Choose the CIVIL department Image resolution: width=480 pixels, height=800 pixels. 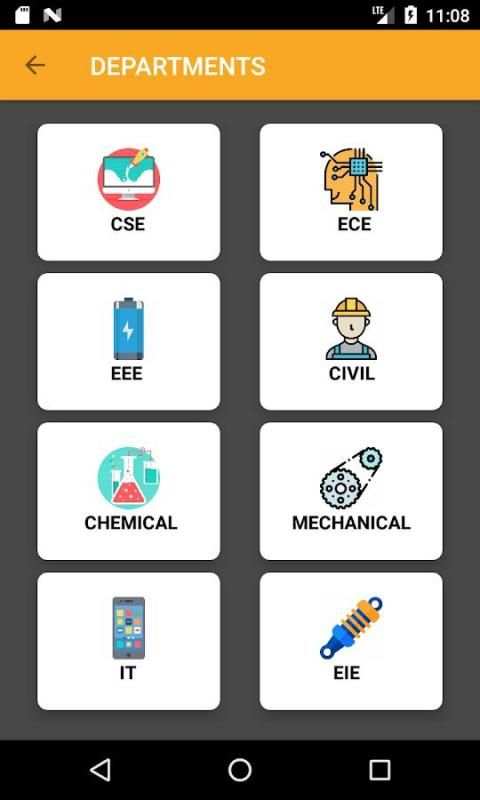351,341
